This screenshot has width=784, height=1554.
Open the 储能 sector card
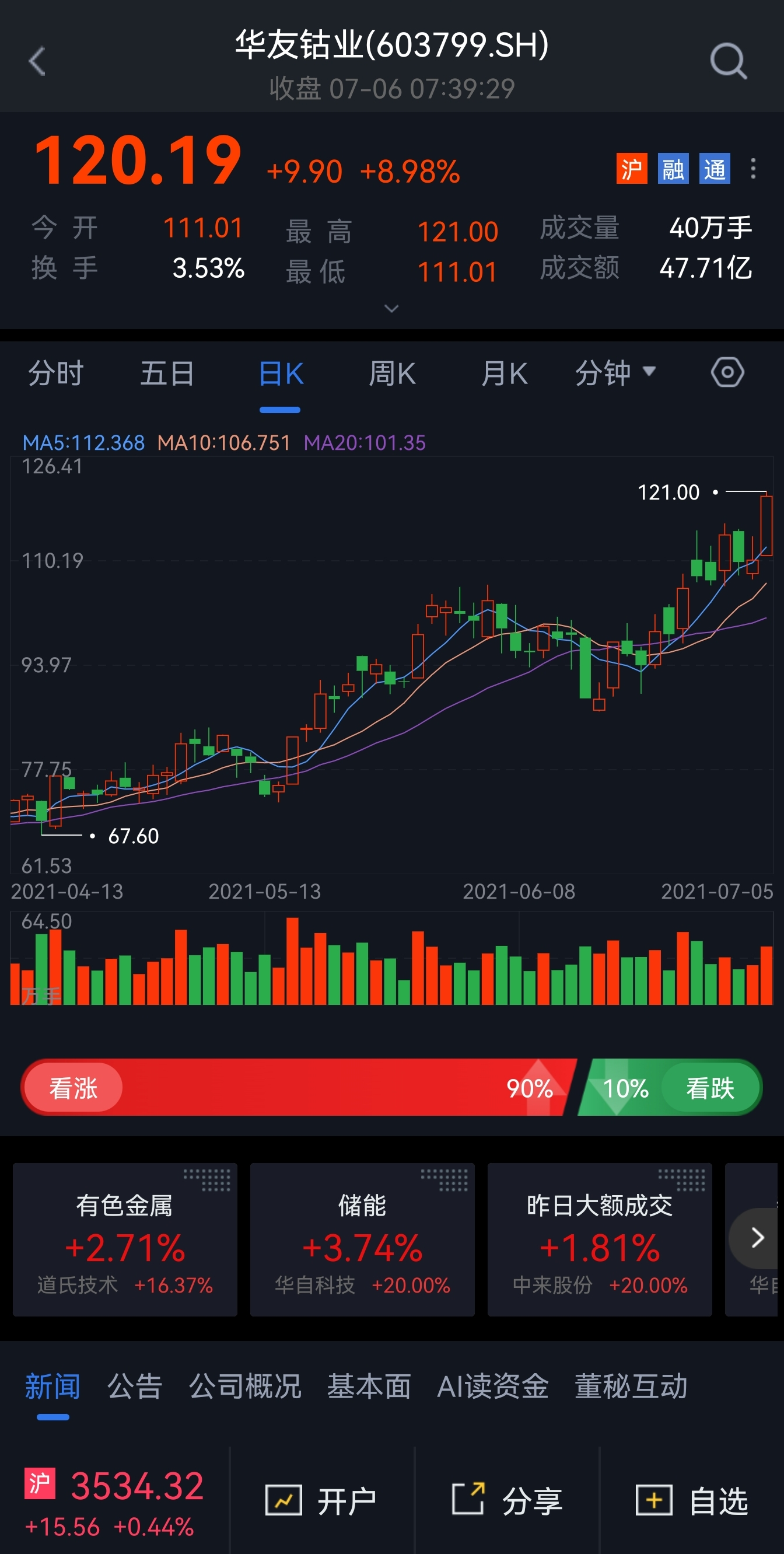(x=362, y=1239)
